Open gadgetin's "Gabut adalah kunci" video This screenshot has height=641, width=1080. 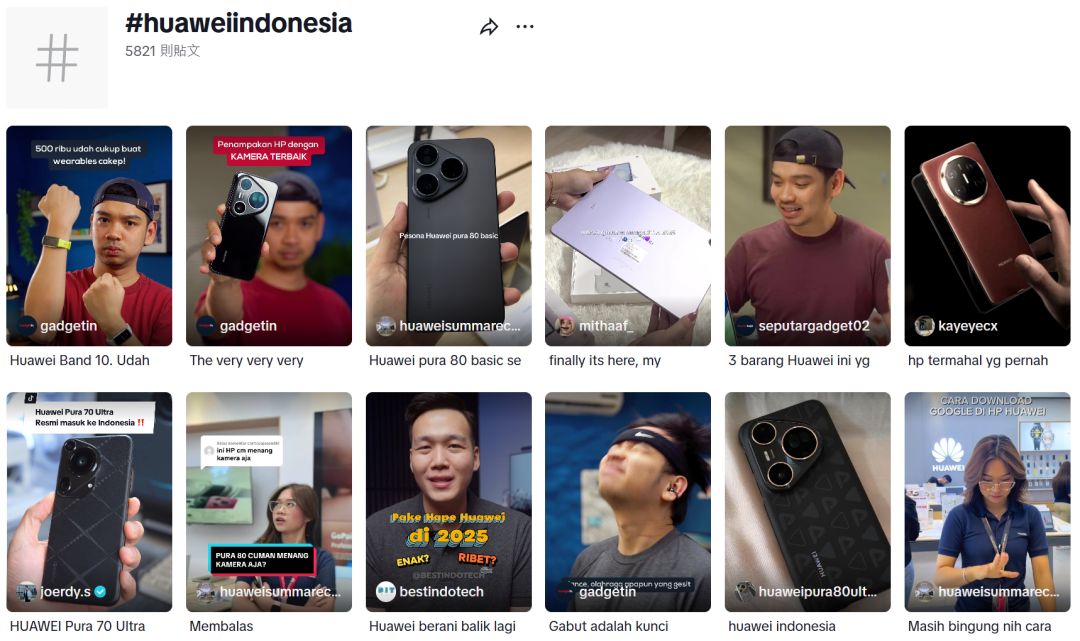coord(628,501)
